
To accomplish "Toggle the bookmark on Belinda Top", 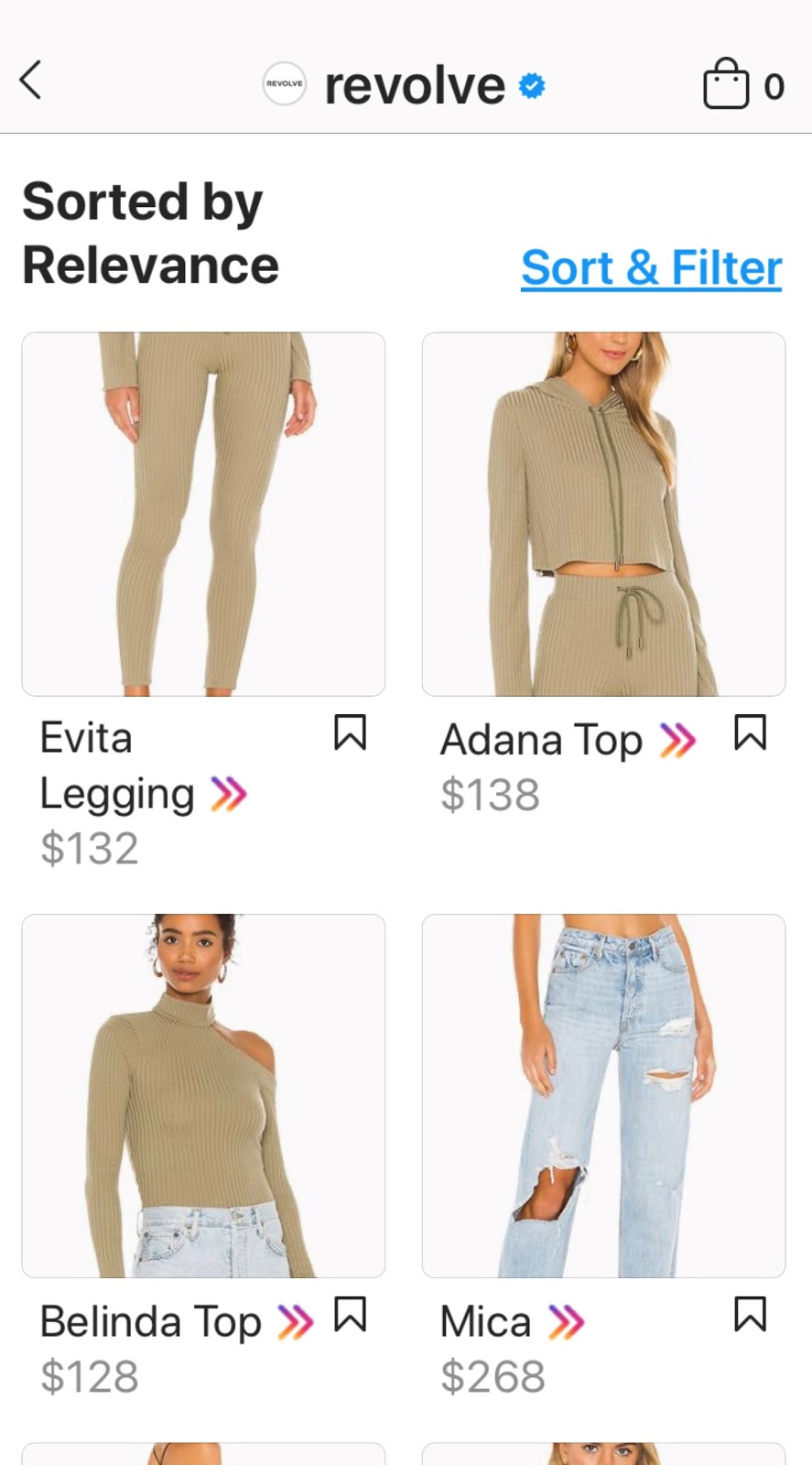I will tap(352, 1313).
